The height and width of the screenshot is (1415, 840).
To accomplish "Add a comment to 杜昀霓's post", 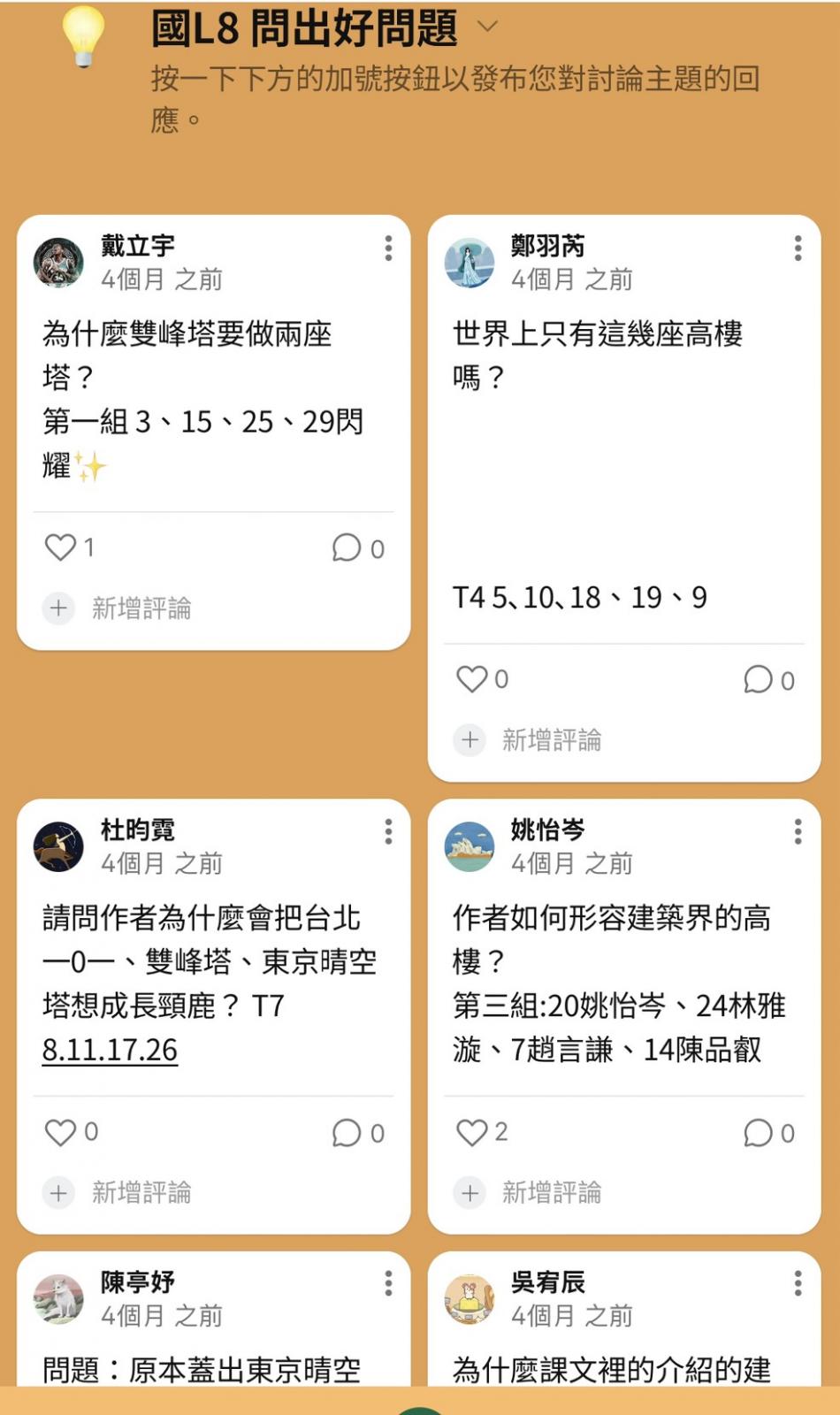I will point(118,1193).
